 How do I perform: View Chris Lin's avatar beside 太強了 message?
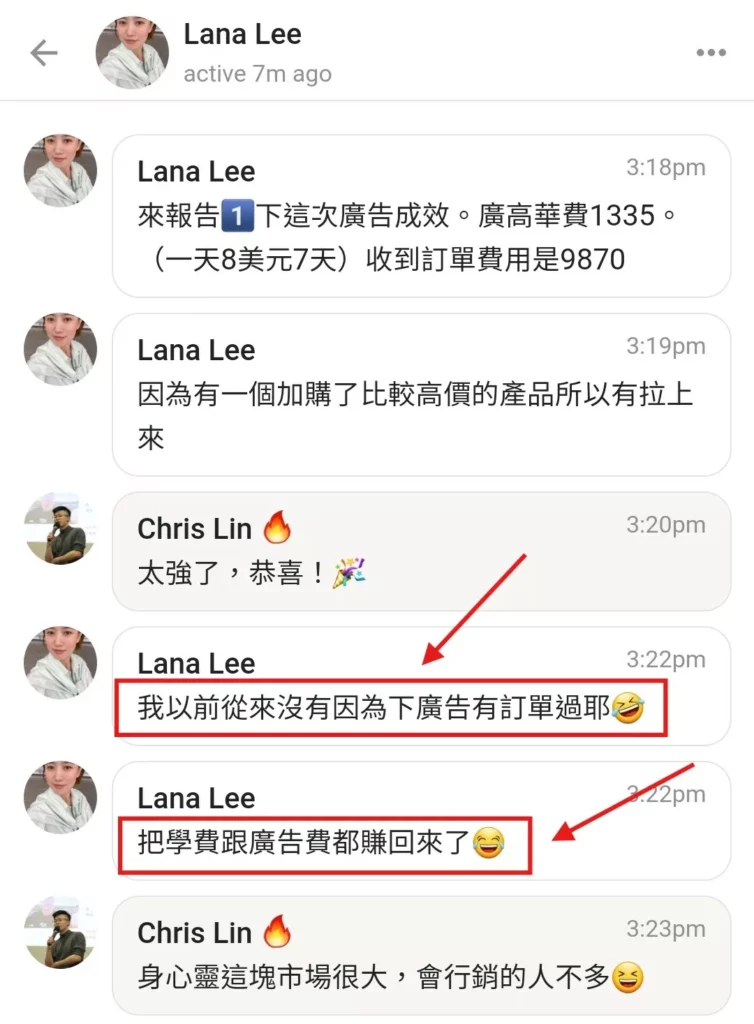(x=60, y=528)
